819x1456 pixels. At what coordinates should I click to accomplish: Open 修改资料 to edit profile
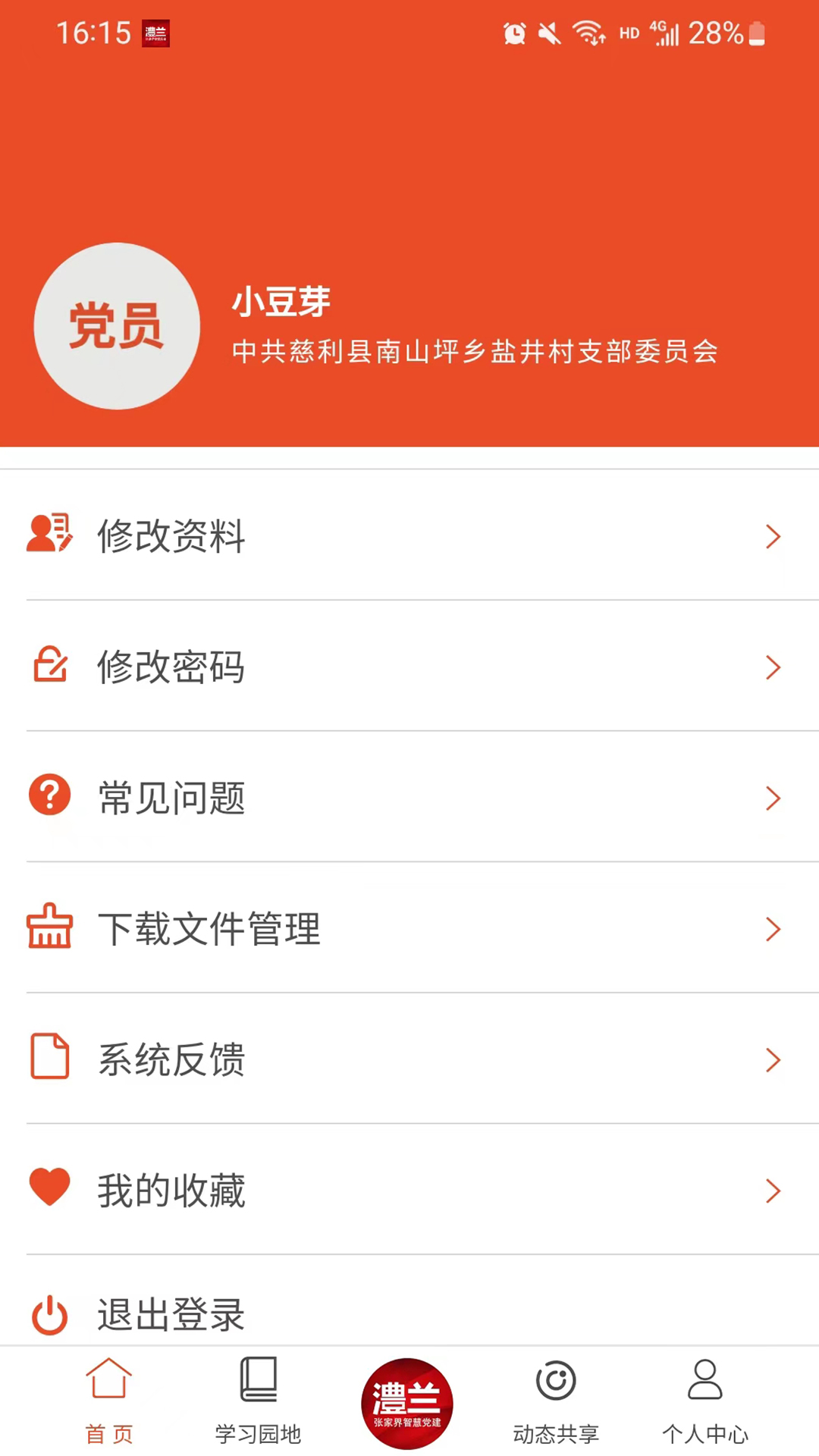point(409,536)
